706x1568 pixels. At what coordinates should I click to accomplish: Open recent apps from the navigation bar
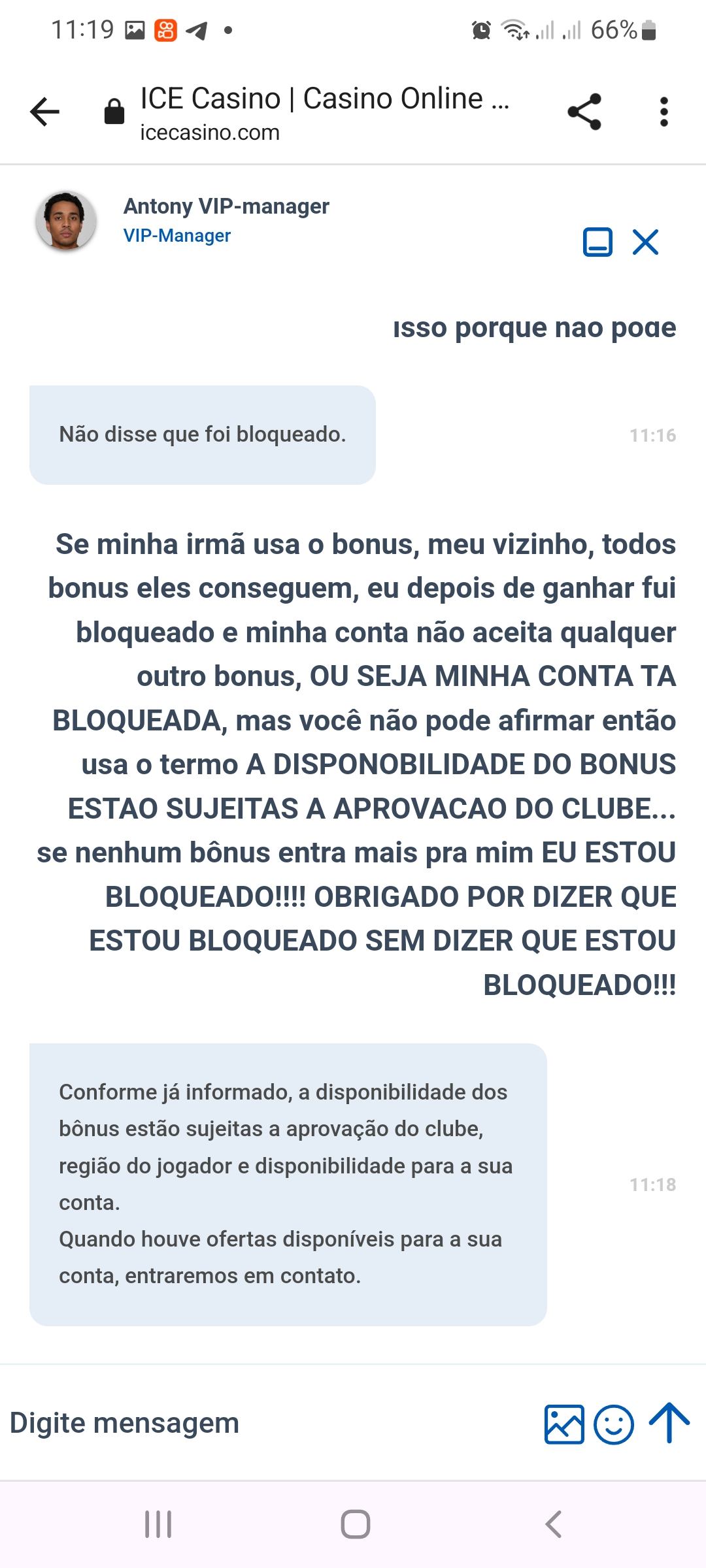(x=158, y=1524)
